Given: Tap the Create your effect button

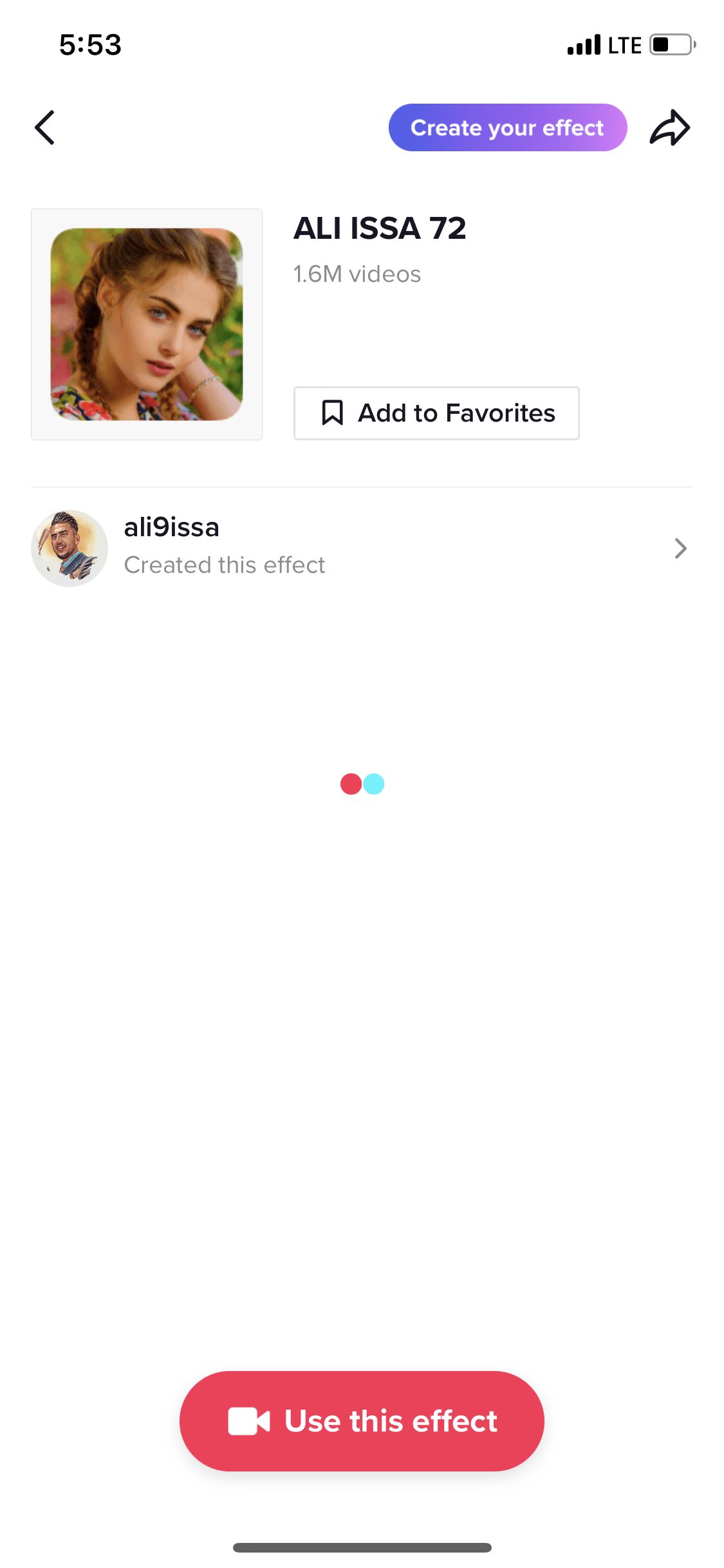Looking at the screenshot, I should [x=507, y=127].
